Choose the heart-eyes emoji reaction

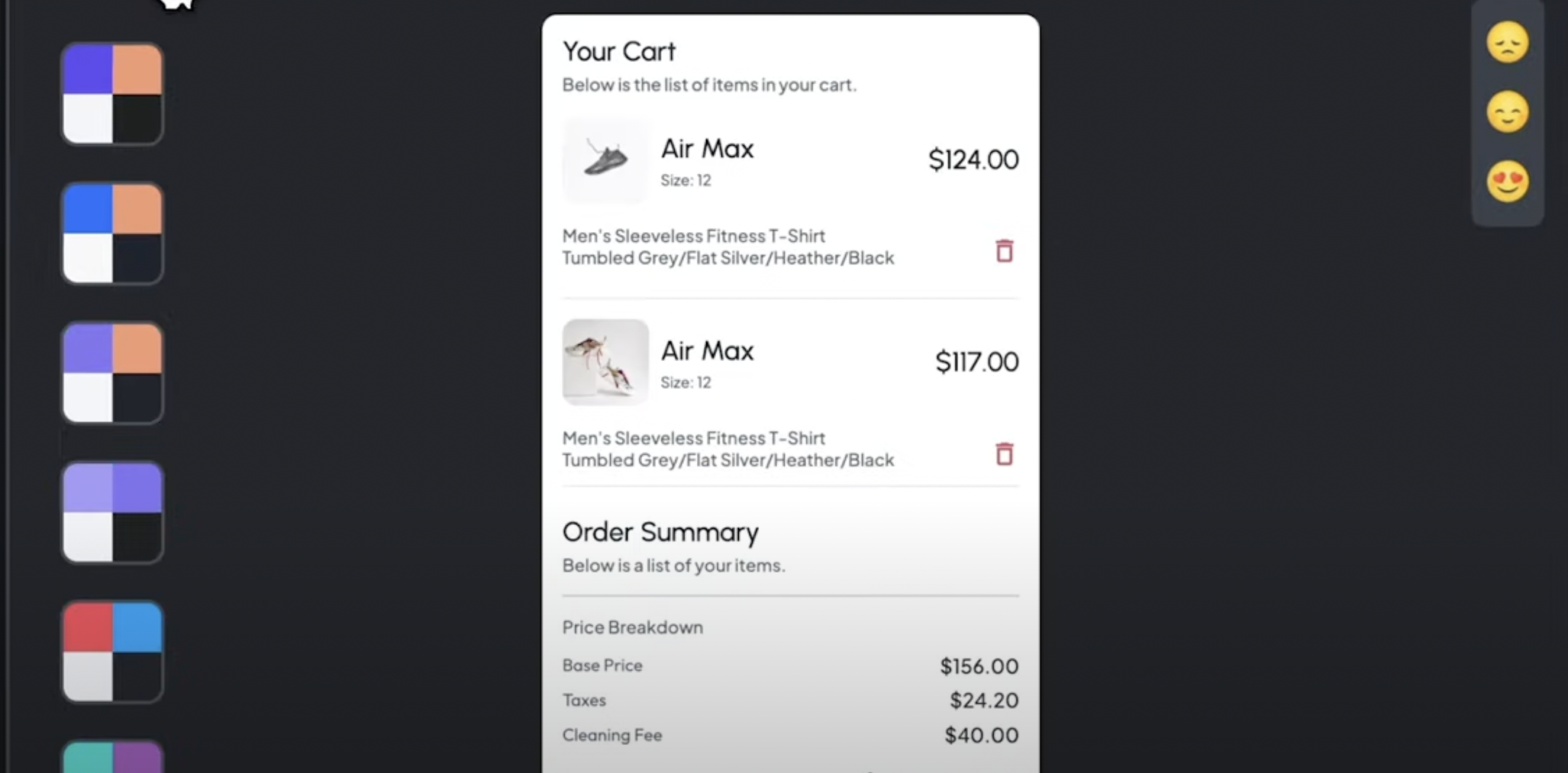coord(1507,182)
